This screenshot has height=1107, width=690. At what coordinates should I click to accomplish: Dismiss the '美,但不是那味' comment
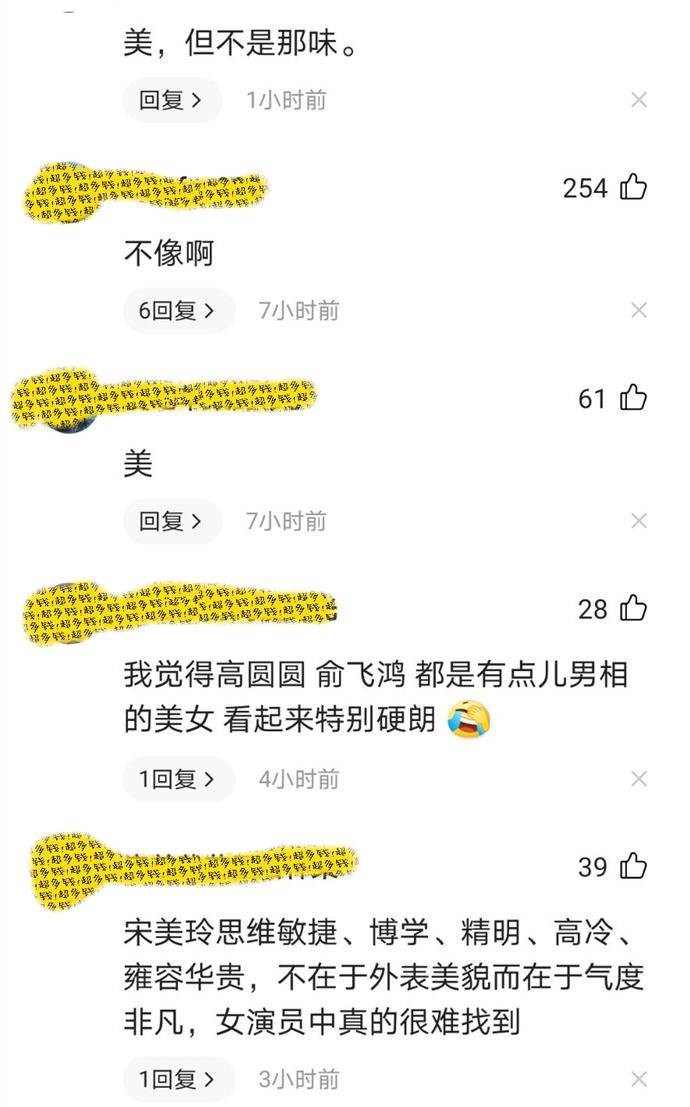pos(639,100)
